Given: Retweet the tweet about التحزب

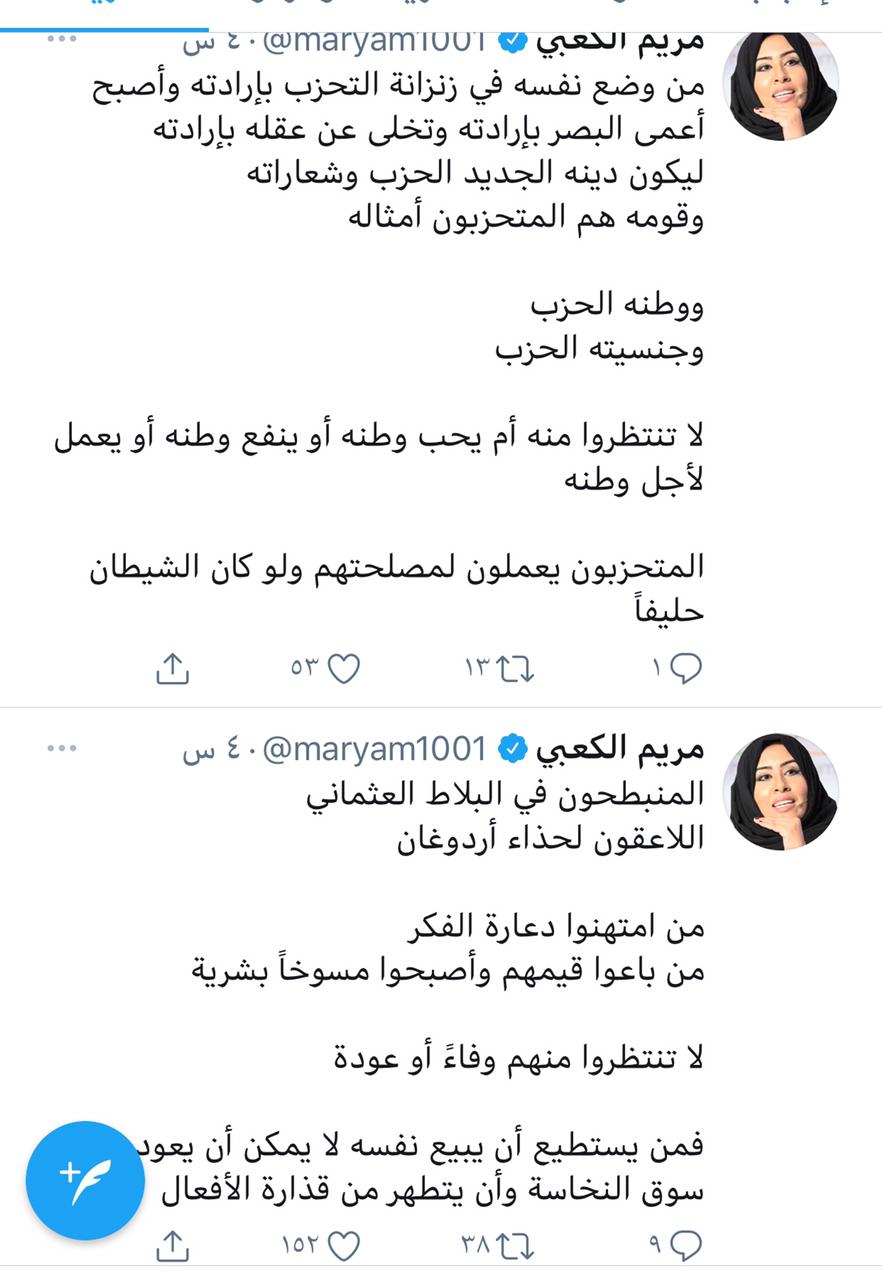Looking at the screenshot, I should [516, 669].
